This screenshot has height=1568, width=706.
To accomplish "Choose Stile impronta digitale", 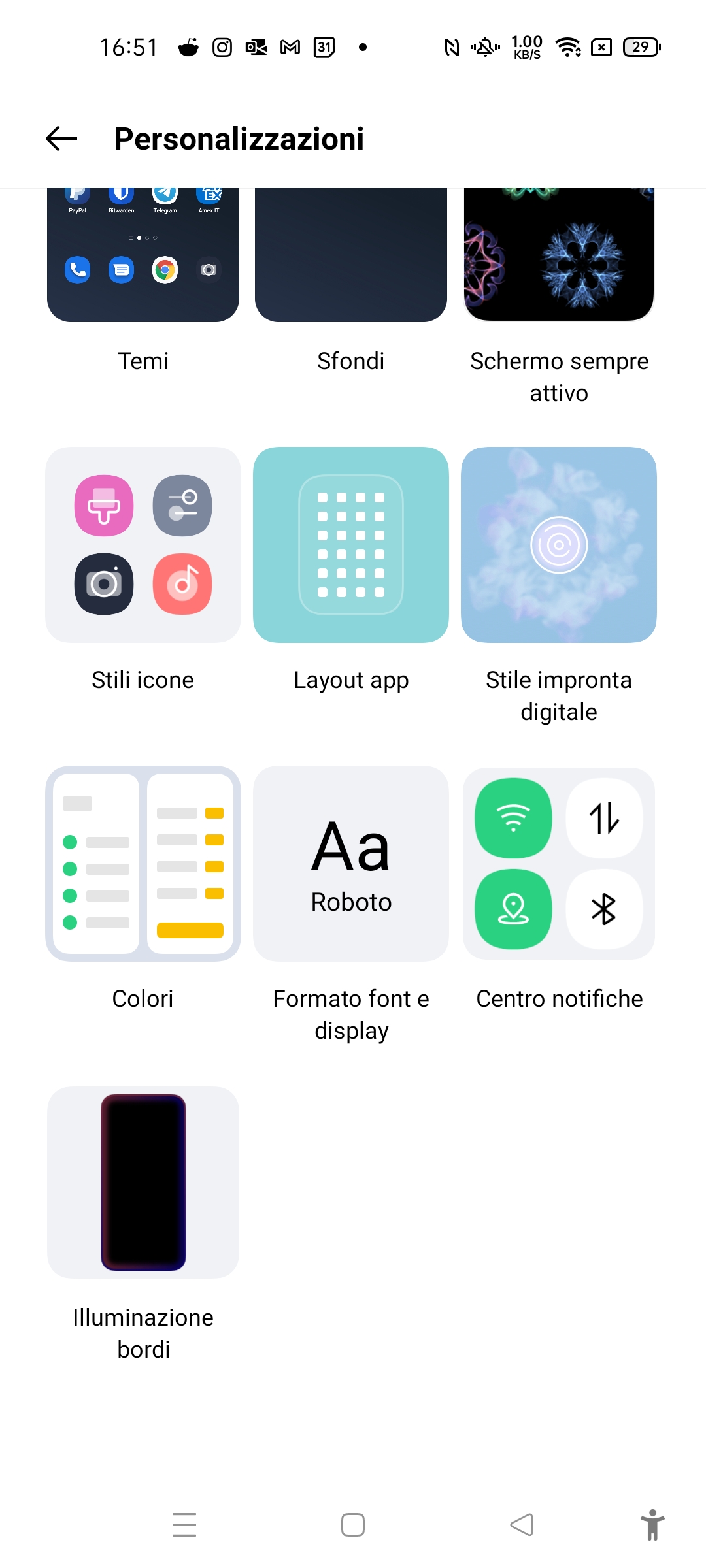I will coord(559,545).
